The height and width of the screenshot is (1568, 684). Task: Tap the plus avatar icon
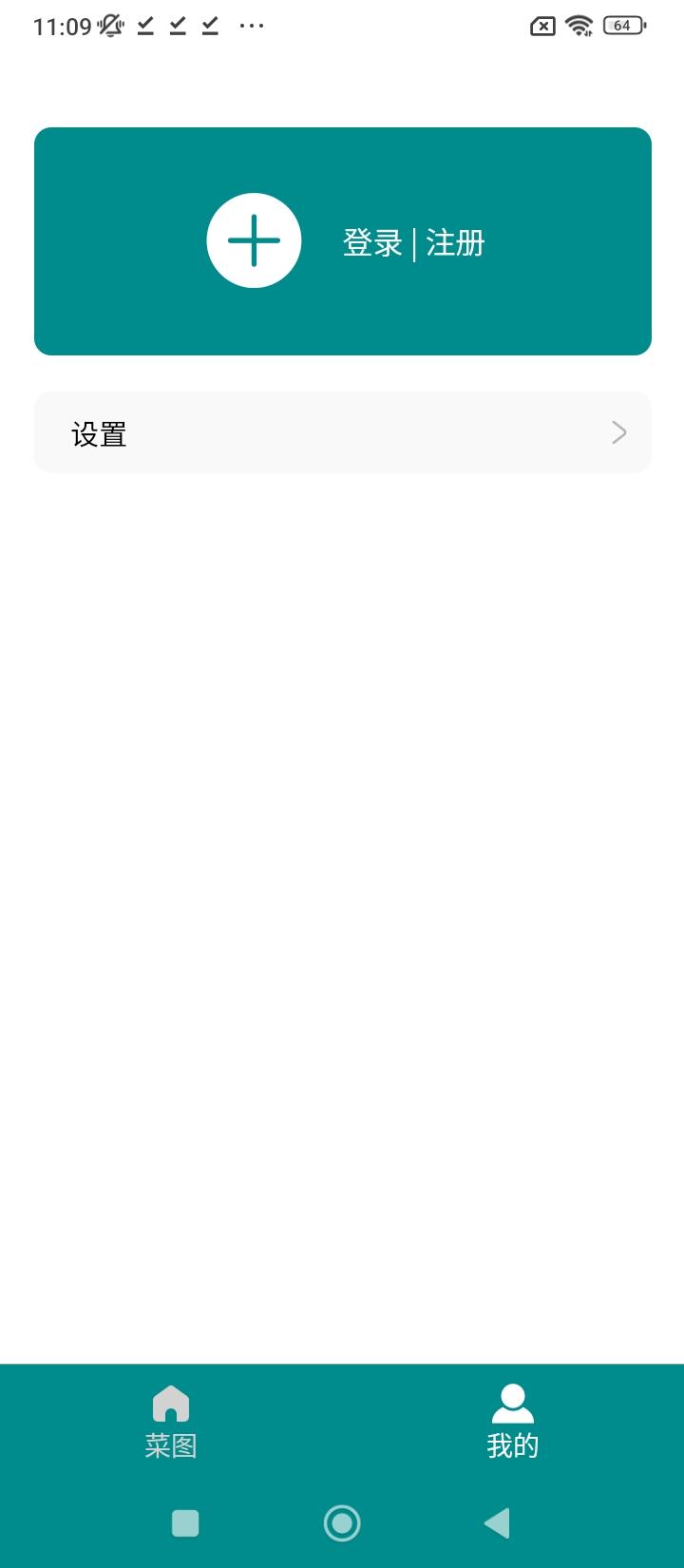point(254,240)
